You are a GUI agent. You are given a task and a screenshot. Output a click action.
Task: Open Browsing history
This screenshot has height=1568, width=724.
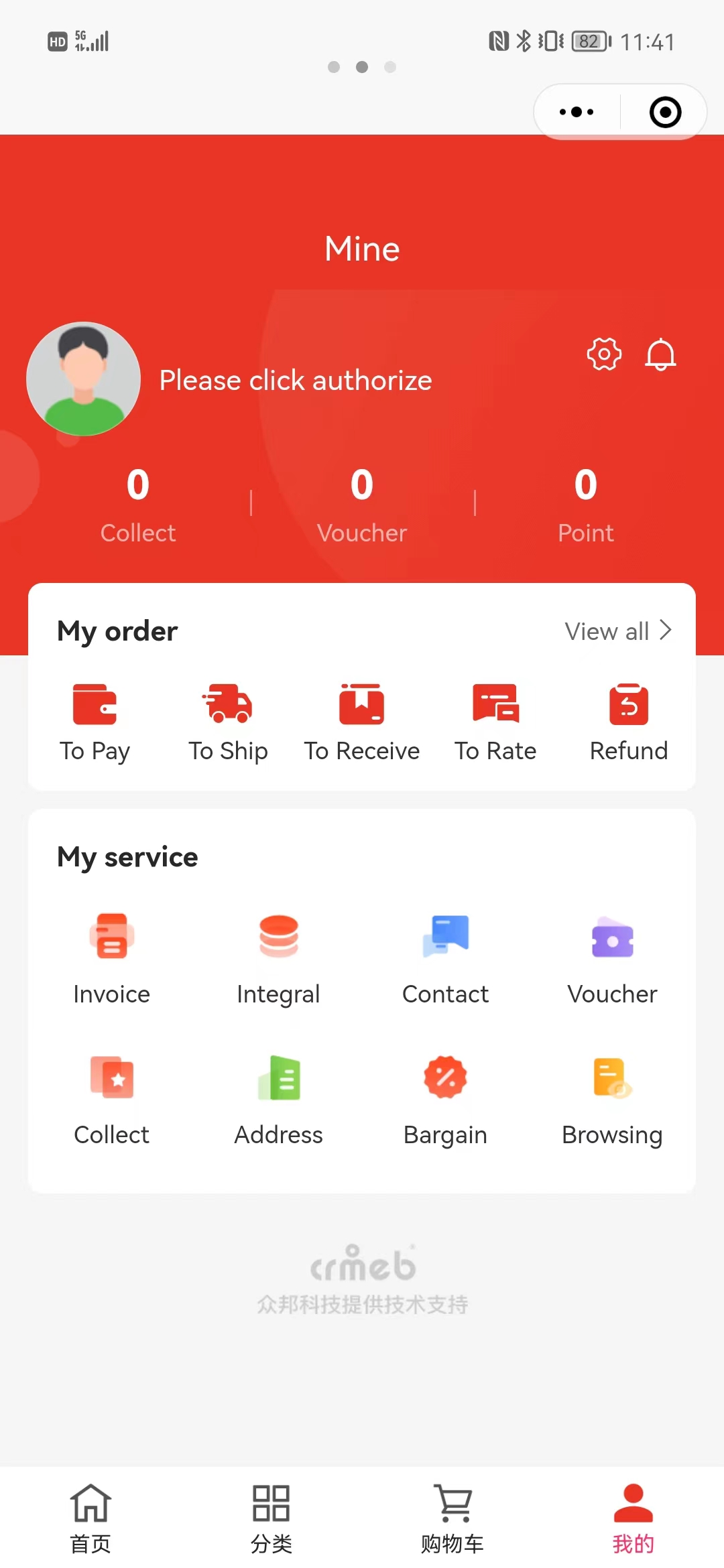coord(612,1099)
